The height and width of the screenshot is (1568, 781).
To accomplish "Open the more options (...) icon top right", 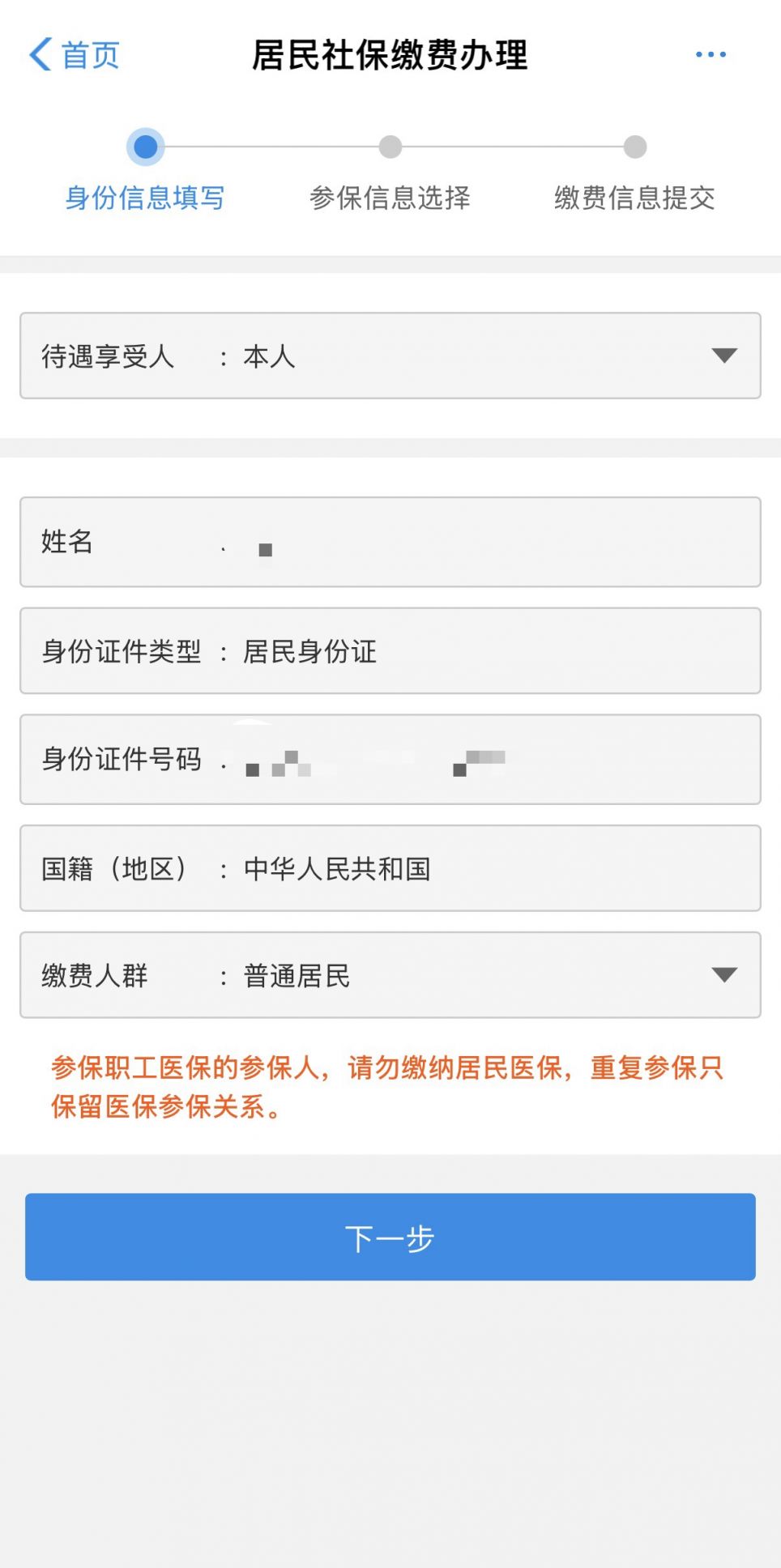I will tap(710, 54).
